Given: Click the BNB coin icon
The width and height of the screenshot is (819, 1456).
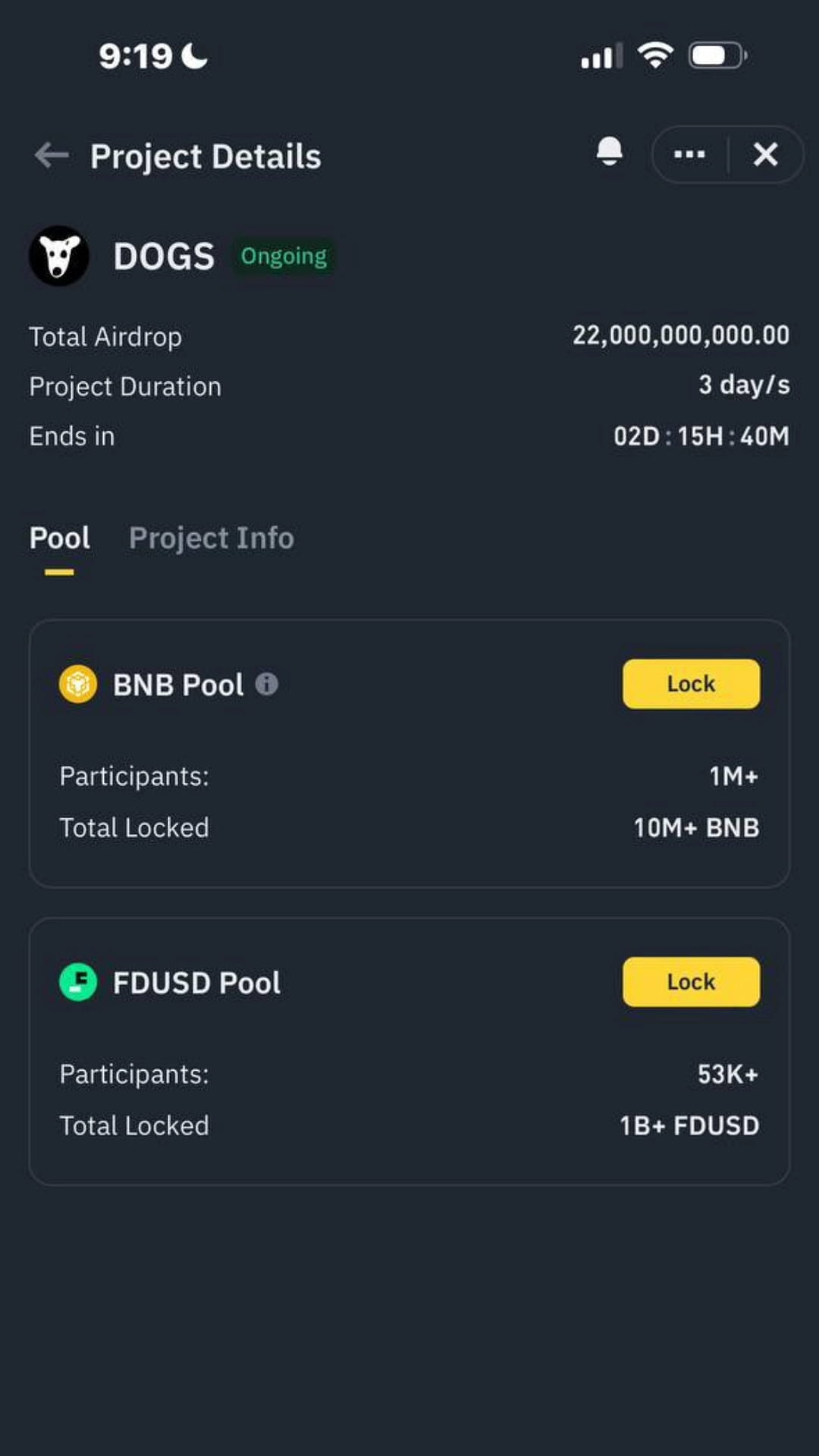Looking at the screenshot, I should pyautogui.click(x=77, y=683).
